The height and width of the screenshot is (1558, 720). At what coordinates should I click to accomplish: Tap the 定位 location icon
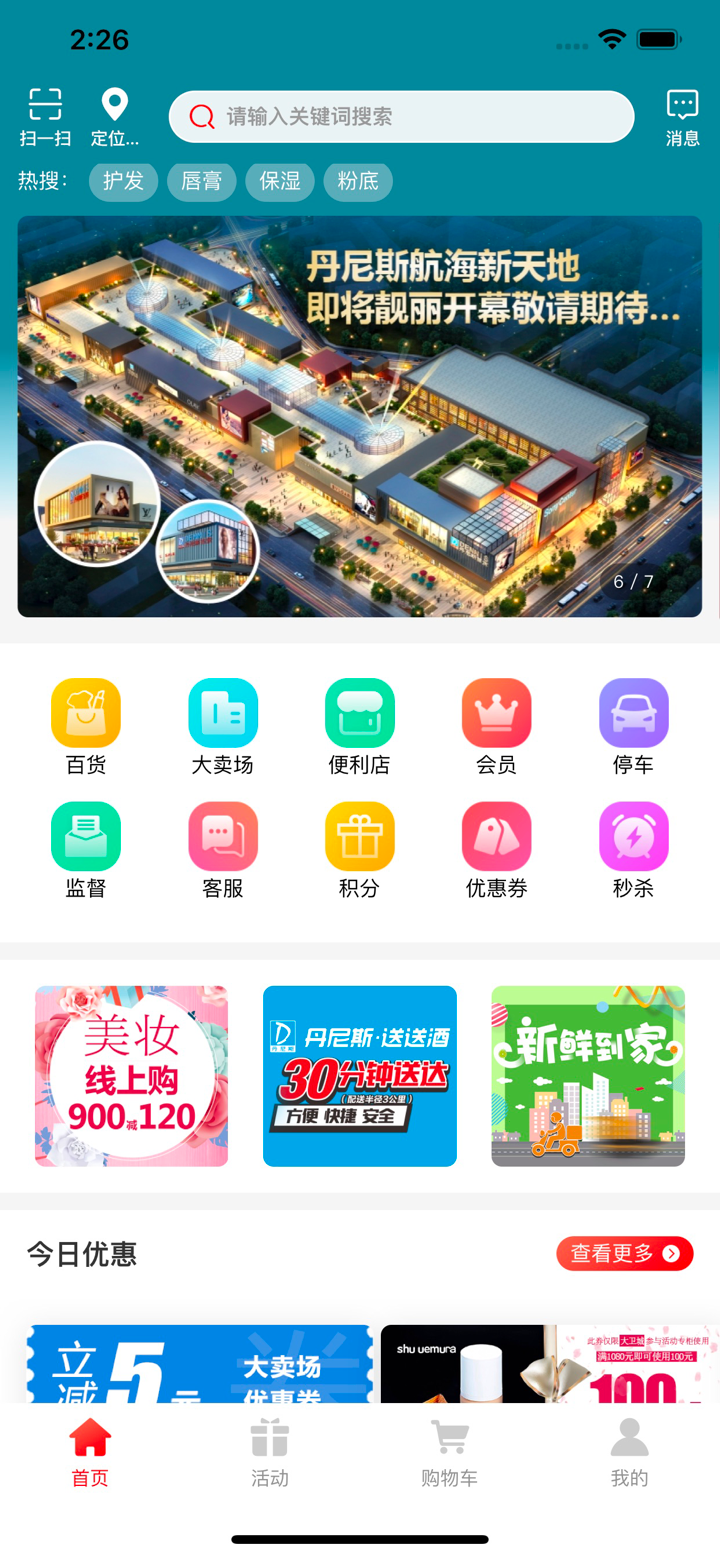point(116,115)
